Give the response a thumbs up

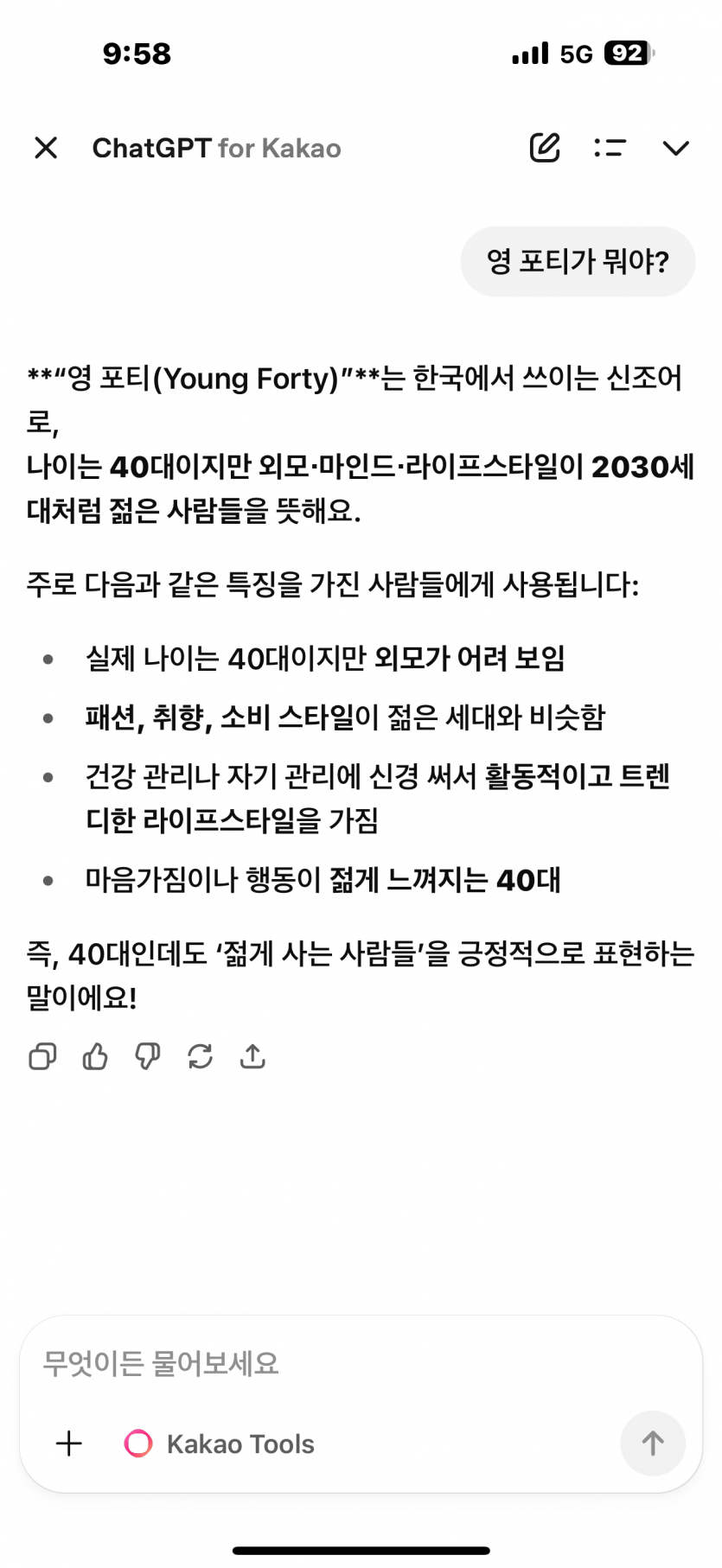(95, 1056)
